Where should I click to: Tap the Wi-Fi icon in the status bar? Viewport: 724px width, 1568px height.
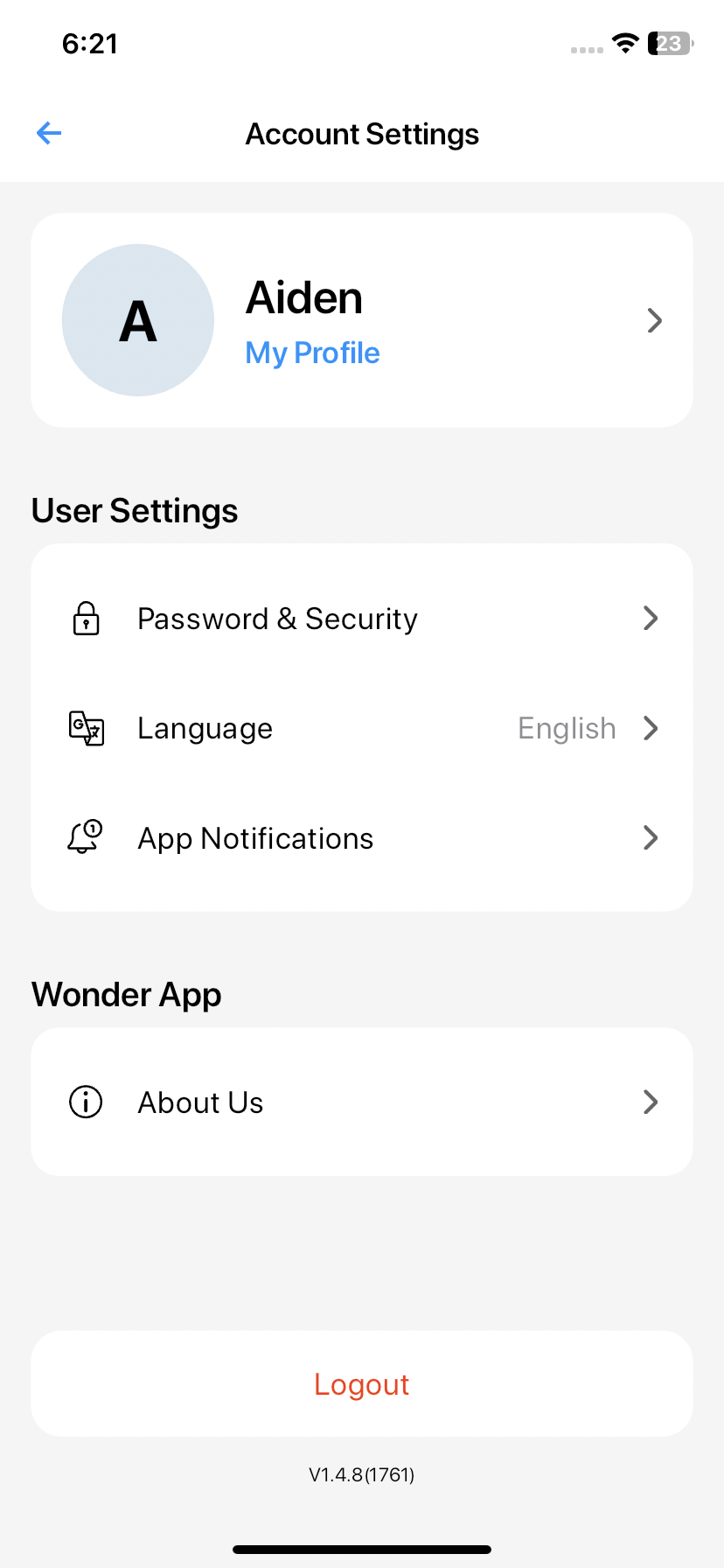[624, 43]
